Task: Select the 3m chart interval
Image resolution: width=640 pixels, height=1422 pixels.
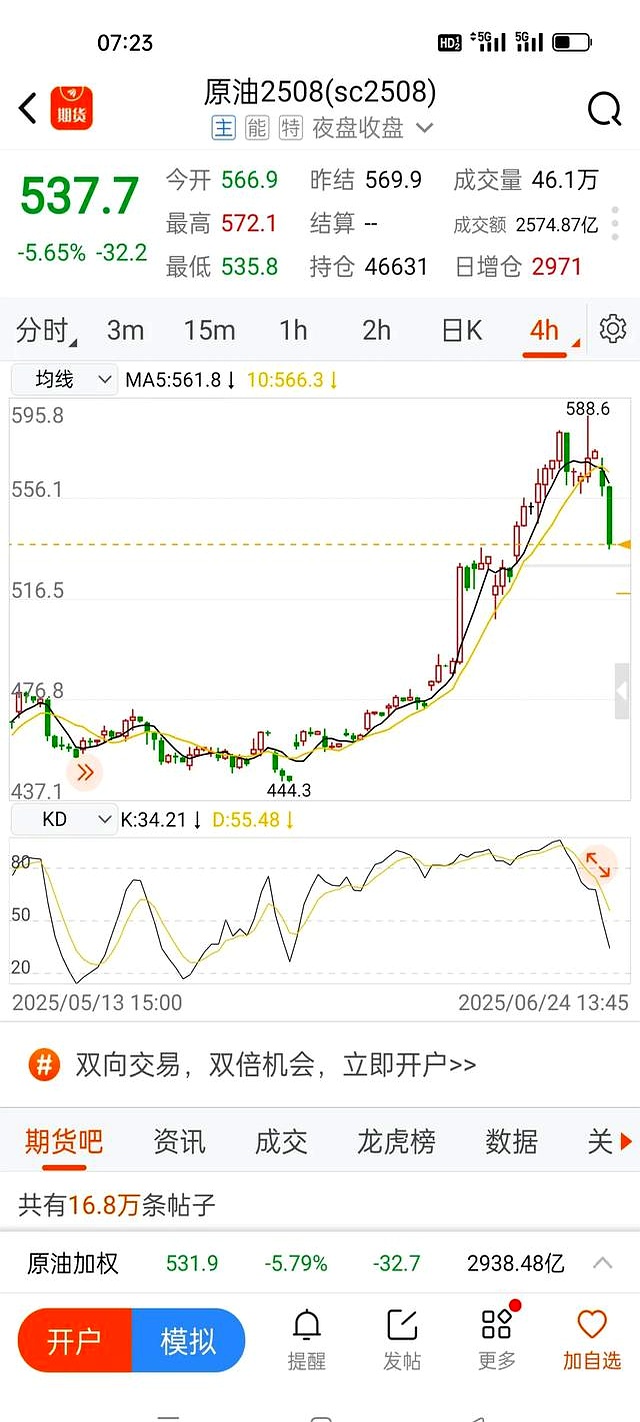Action: tap(126, 330)
